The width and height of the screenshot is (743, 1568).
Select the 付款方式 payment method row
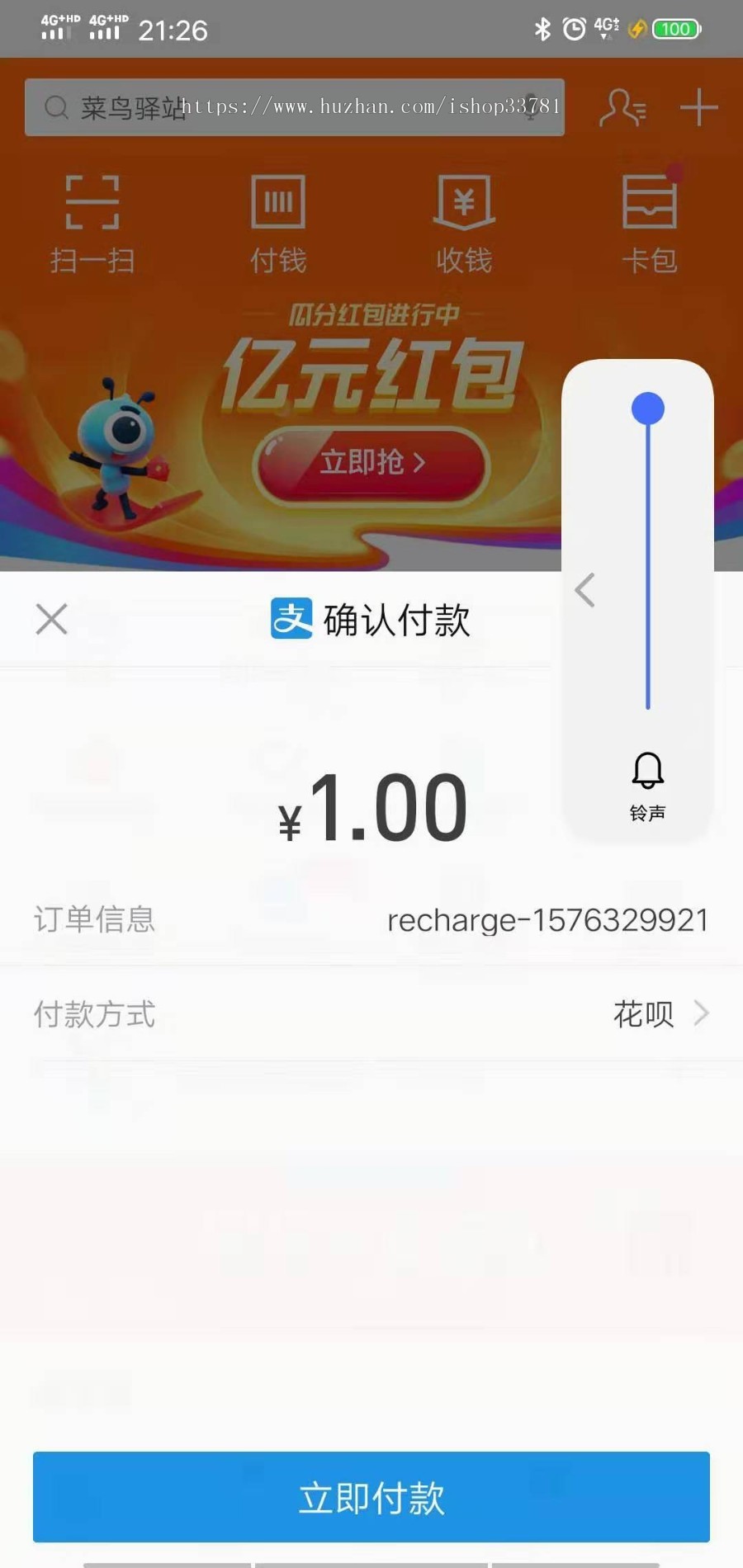tap(371, 1013)
